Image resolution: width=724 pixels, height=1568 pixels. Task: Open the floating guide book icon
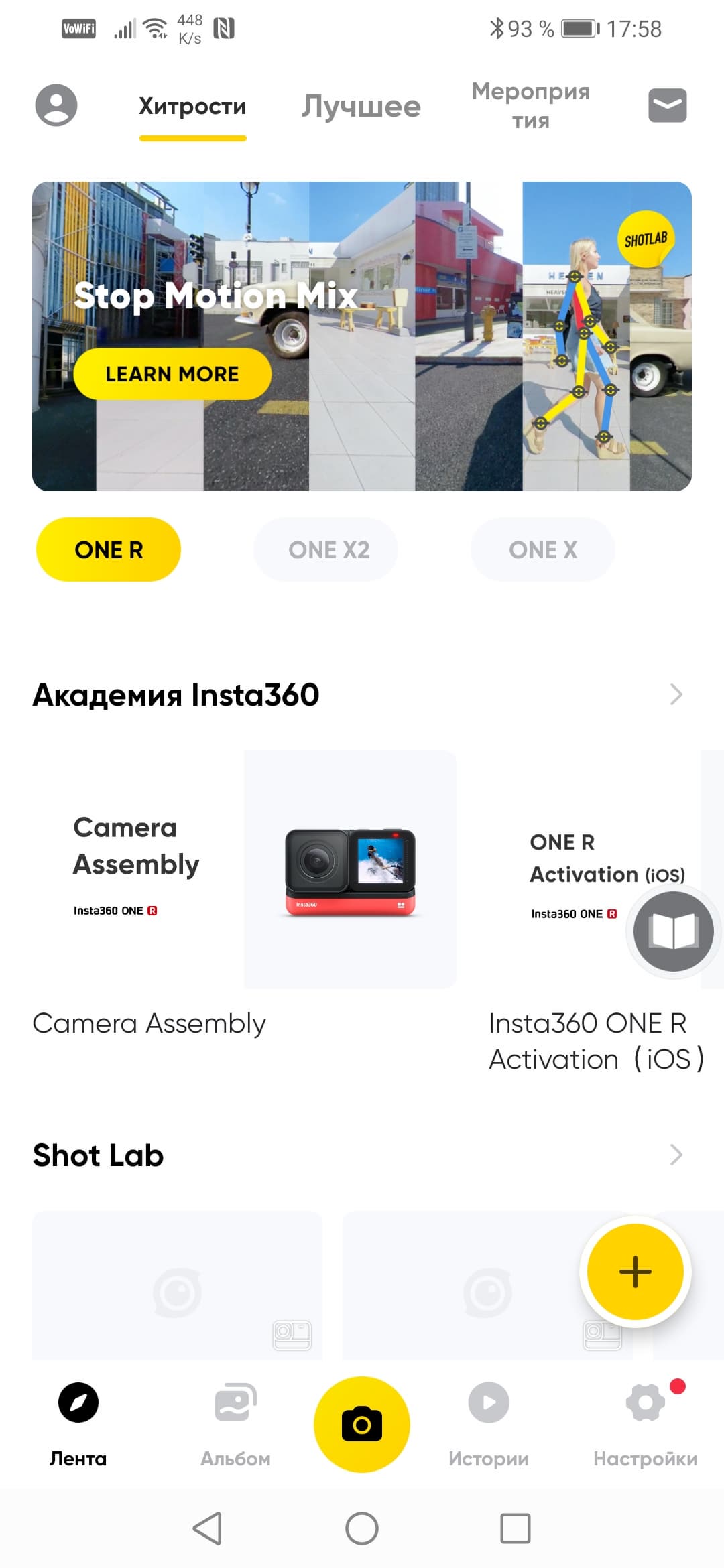point(673,931)
